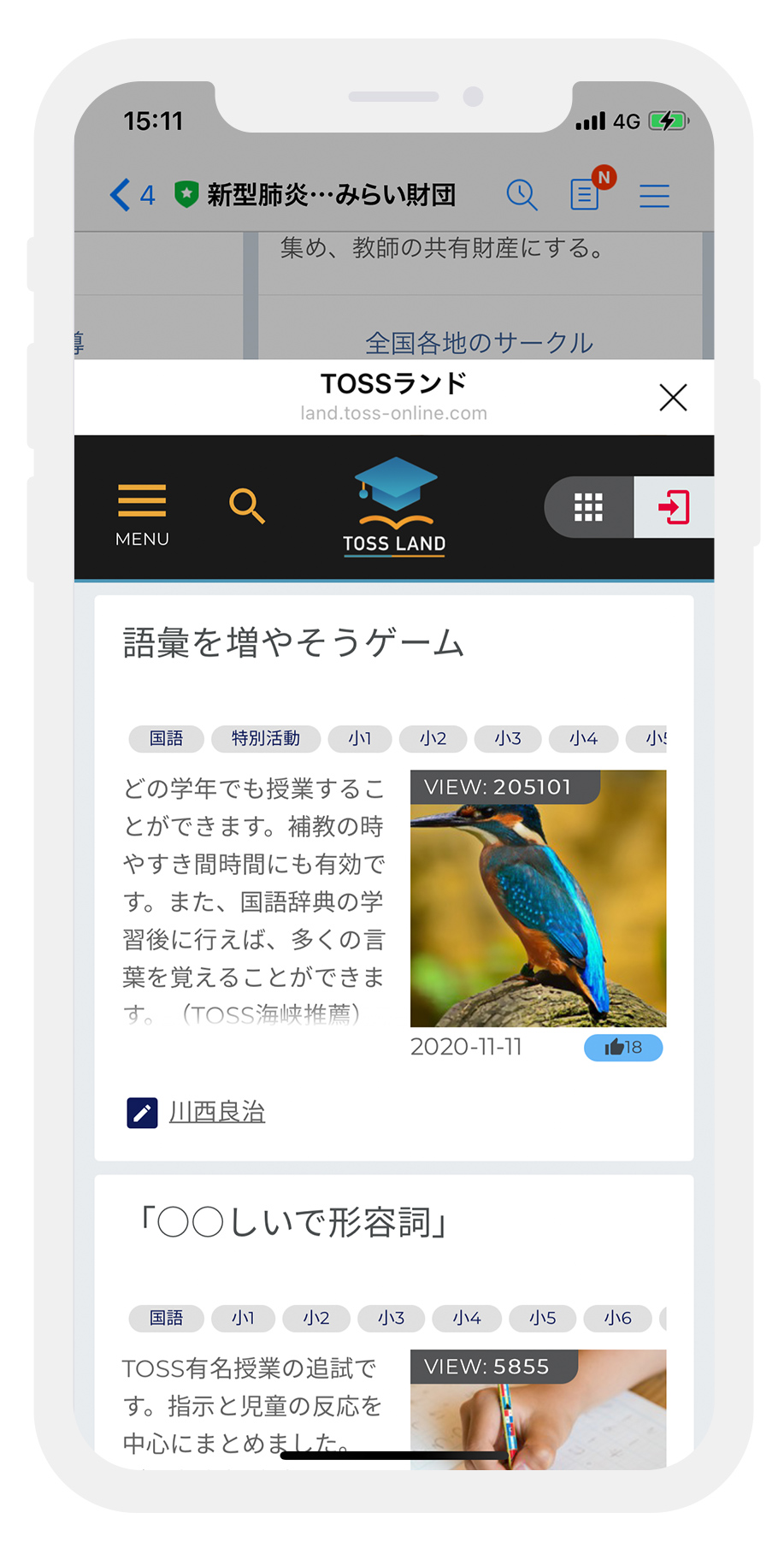Open the apps grid button
Screen dimensions: 784x1548
[x=588, y=507]
